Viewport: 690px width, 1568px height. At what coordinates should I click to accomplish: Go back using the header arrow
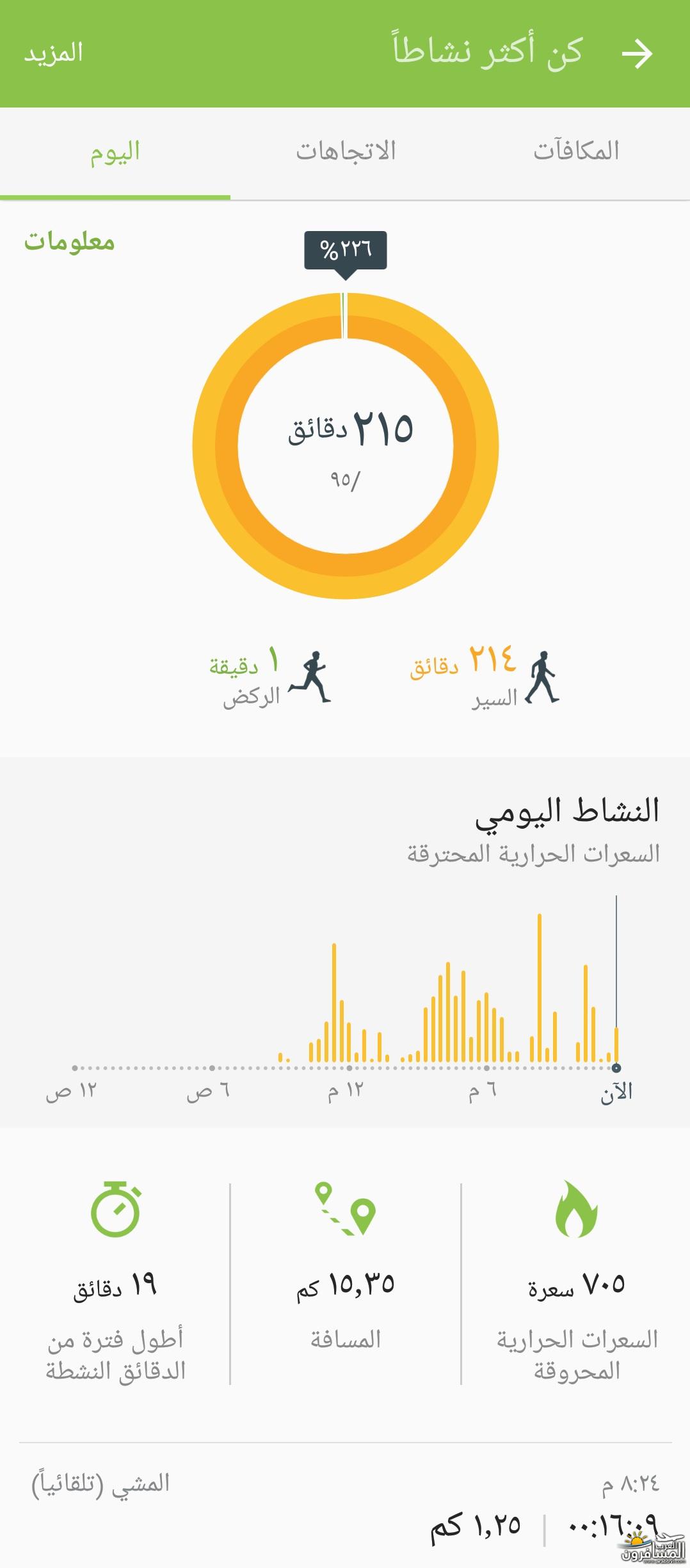click(637, 54)
